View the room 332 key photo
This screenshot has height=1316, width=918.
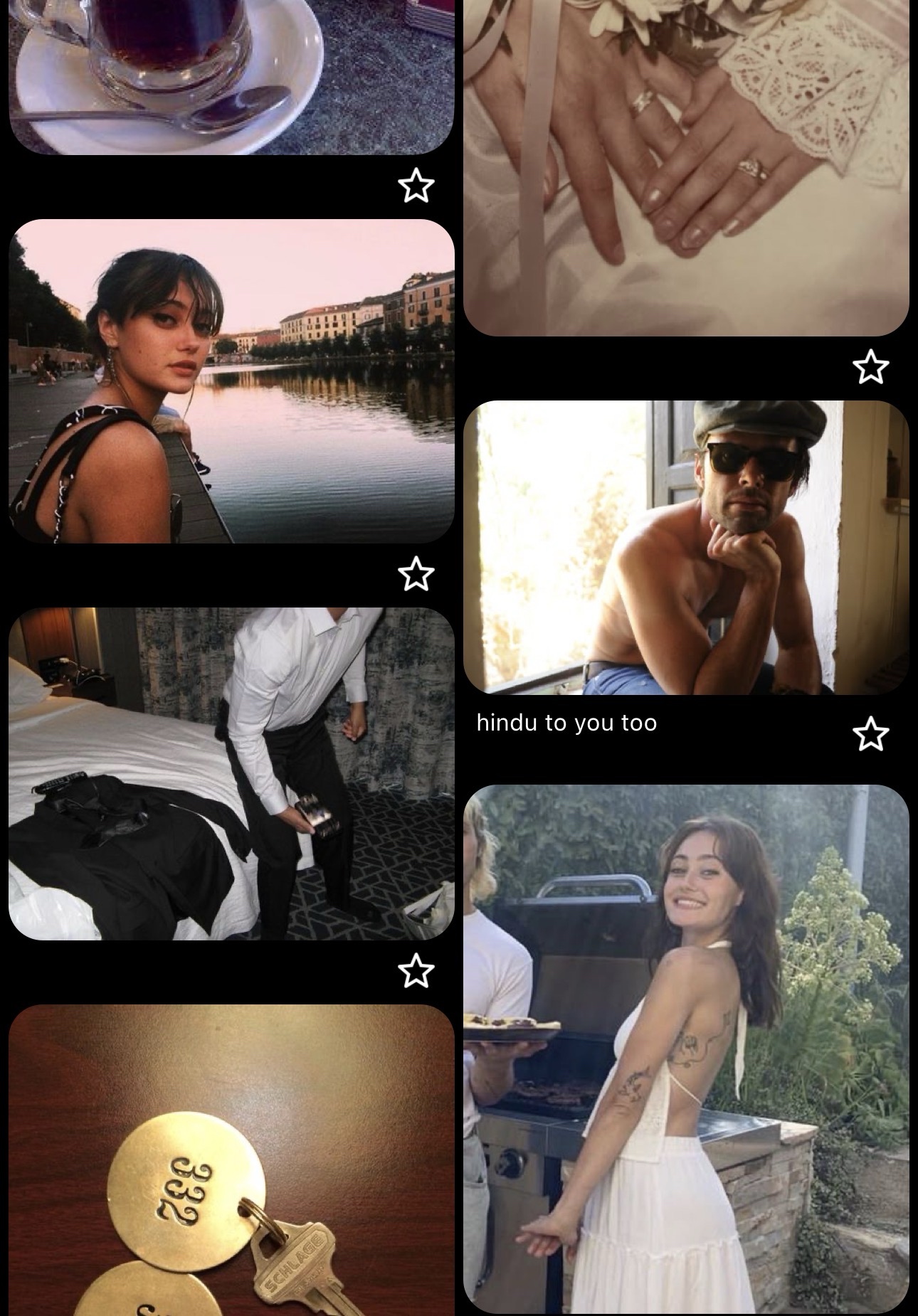coord(231,1160)
